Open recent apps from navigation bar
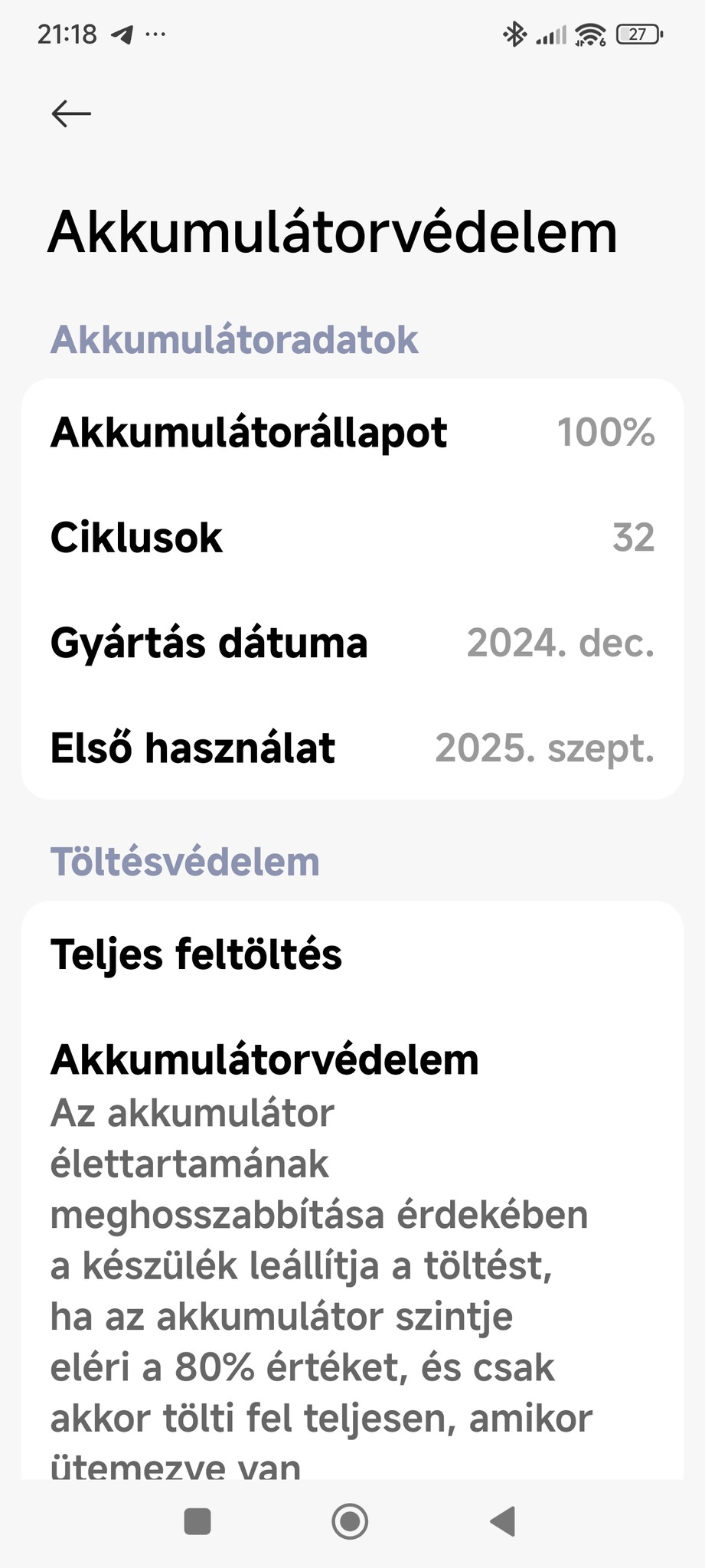705x1568 pixels. click(198, 1521)
